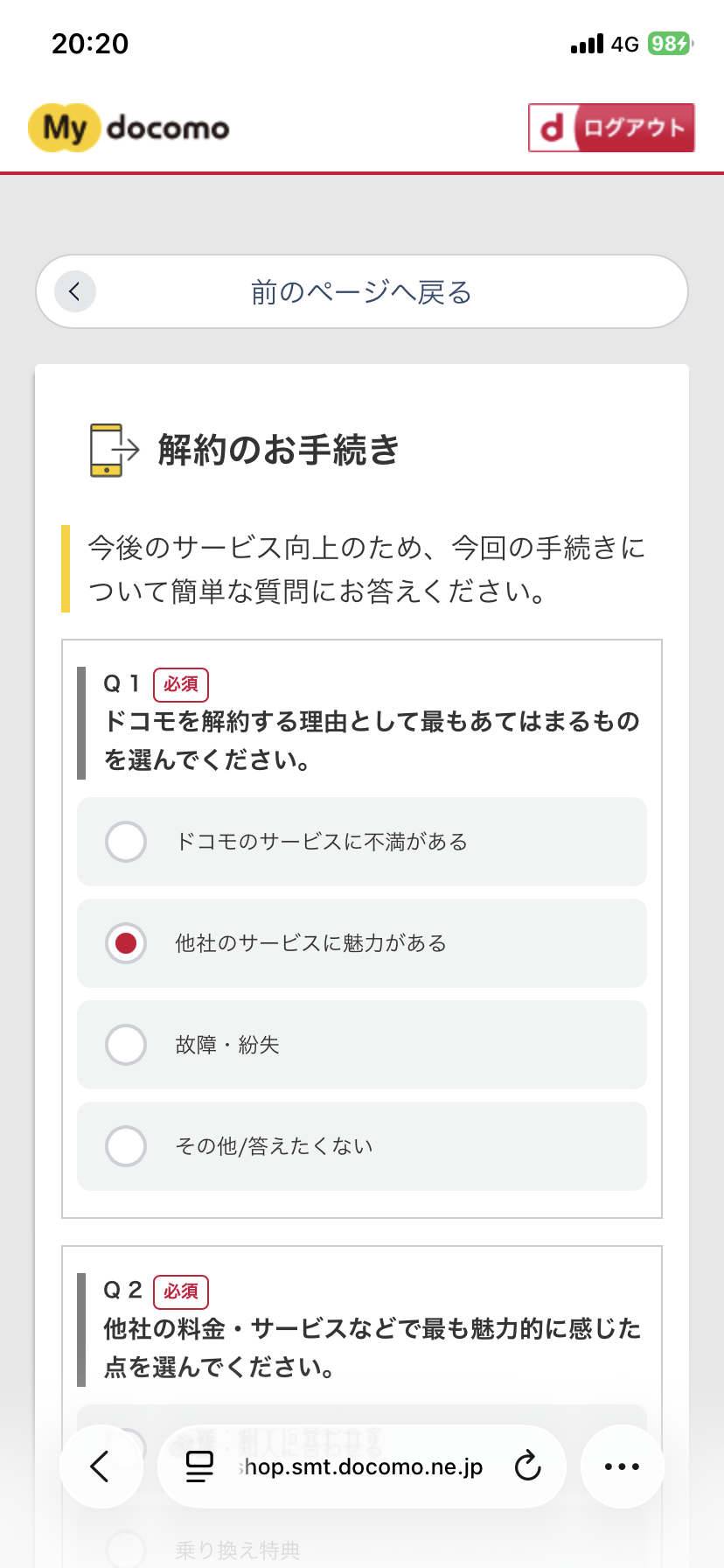This screenshot has width=724, height=1568.
Task: Select the 故障・紛失 radio button
Action: pos(126,1045)
